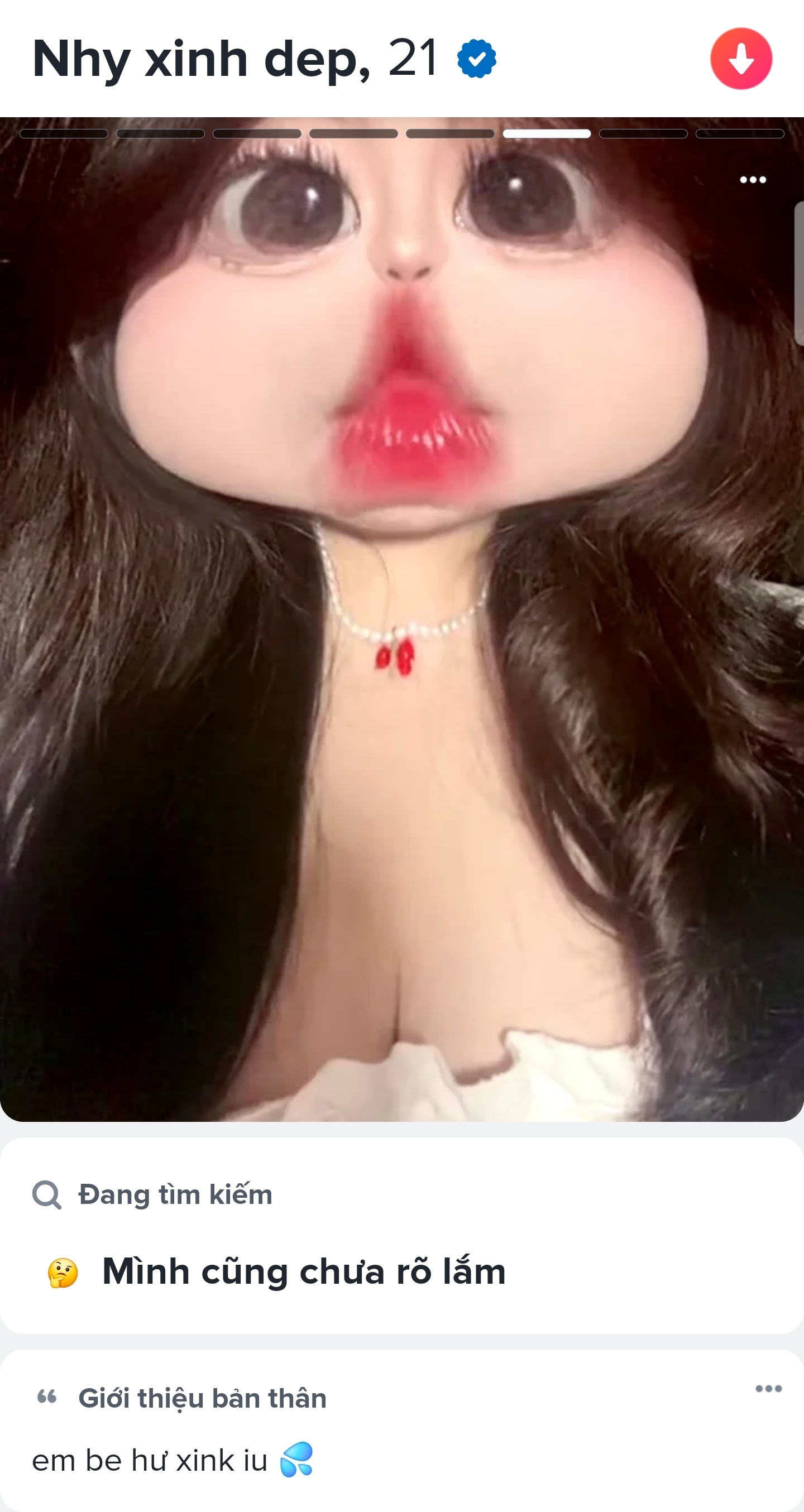This screenshot has width=804, height=1512.
Task: Collapse profile with the red down-arrow button
Action: (740, 59)
